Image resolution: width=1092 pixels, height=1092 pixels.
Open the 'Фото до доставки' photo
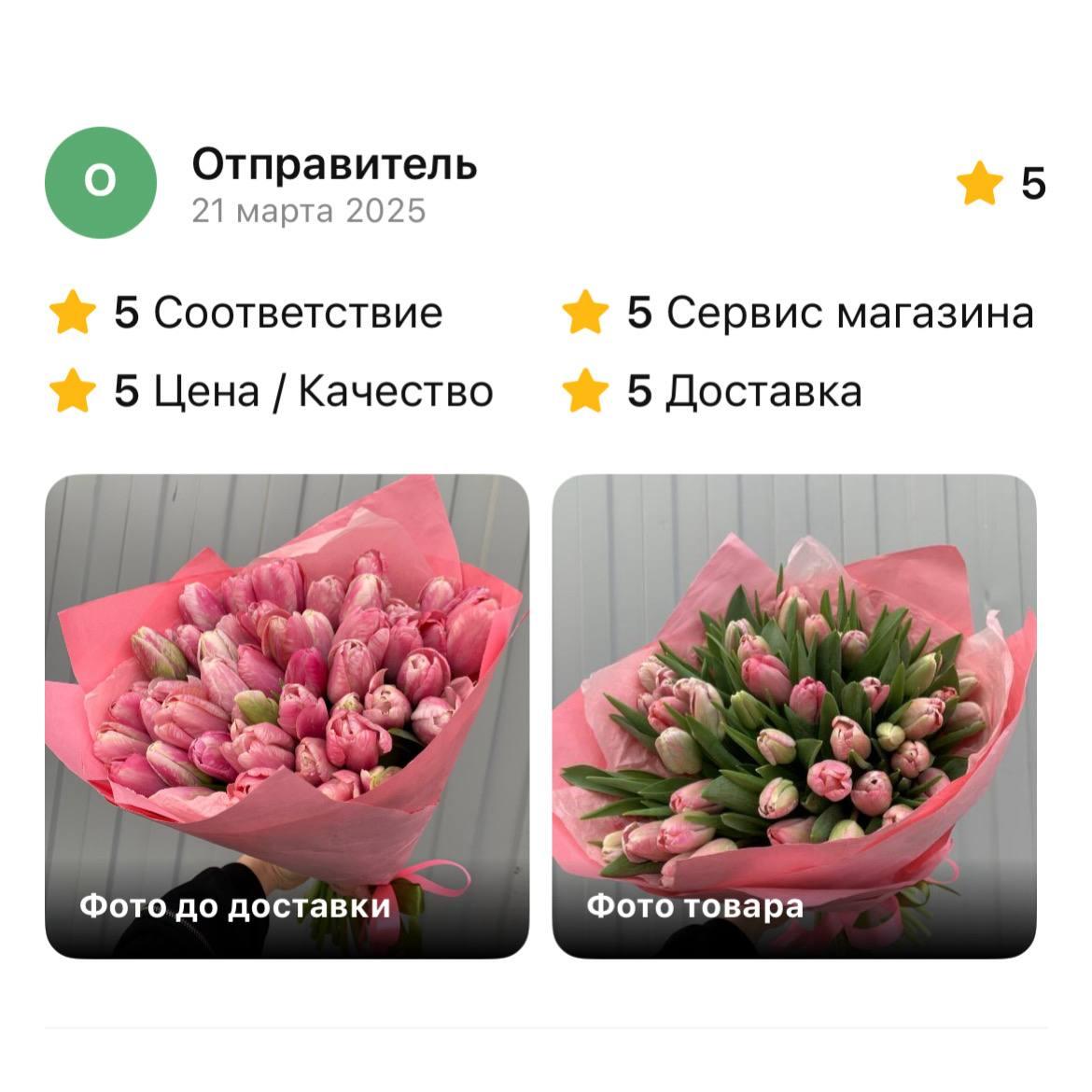point(287,716)
